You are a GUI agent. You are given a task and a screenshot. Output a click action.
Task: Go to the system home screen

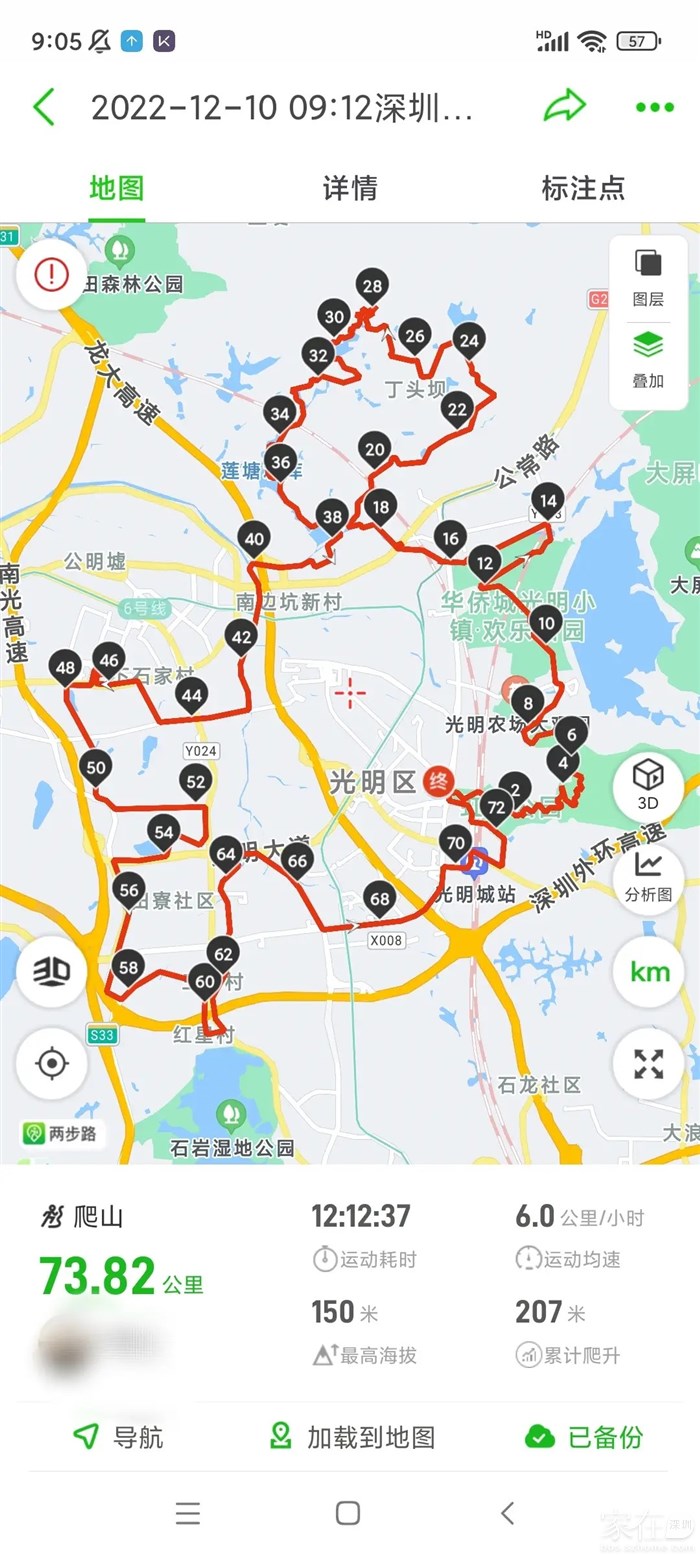click(348, 1513)
